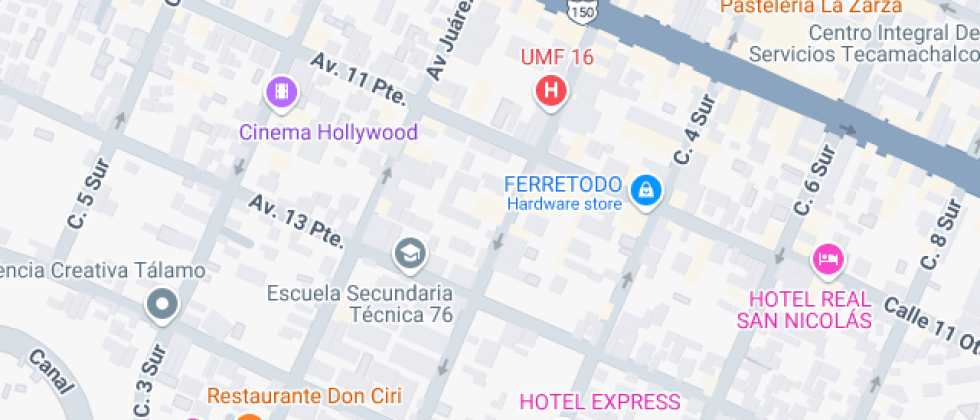Tap the HOTEL EXPRESS place label

(600, 402)
